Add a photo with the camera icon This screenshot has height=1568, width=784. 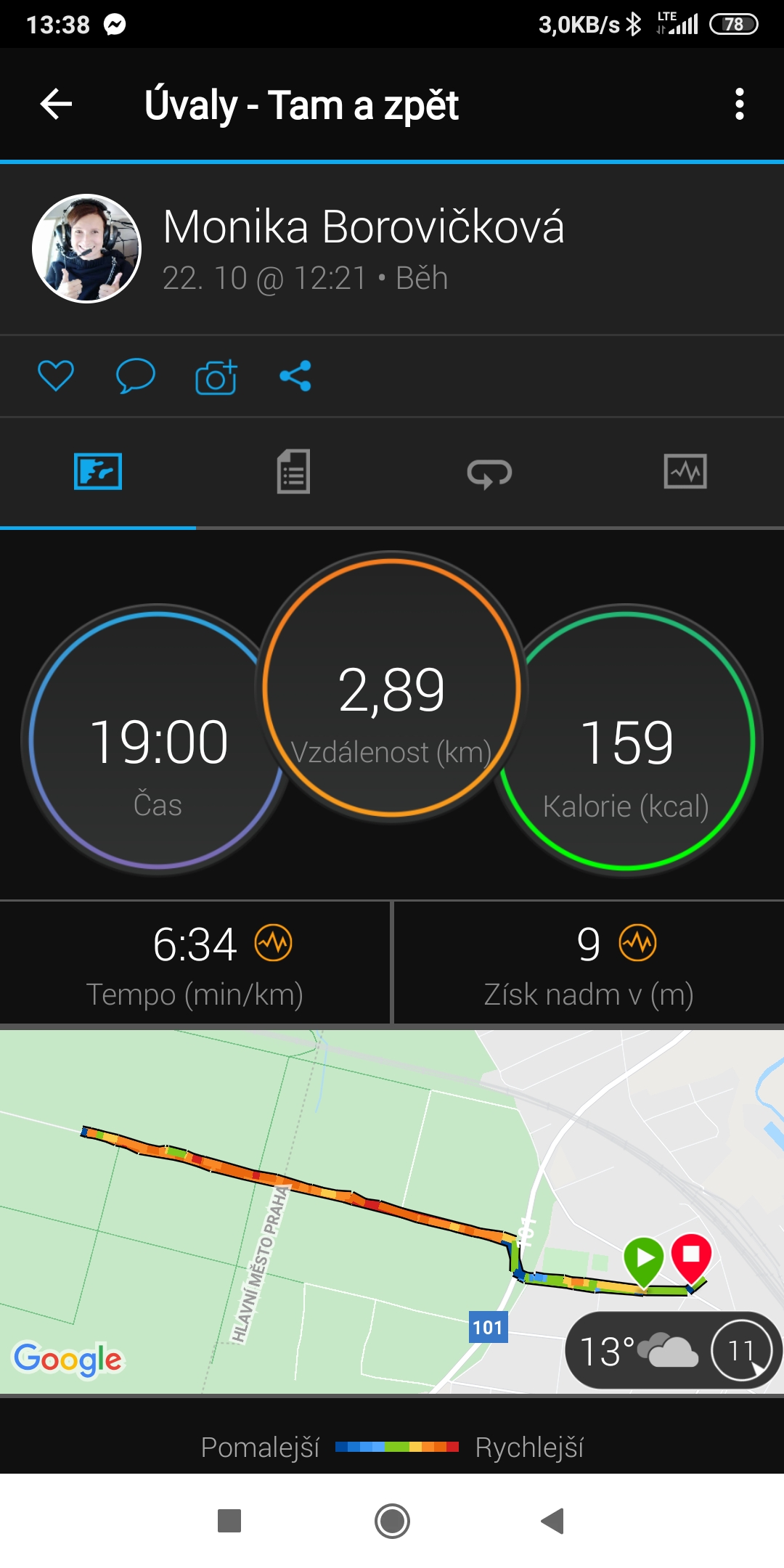(x=216, y=377)
